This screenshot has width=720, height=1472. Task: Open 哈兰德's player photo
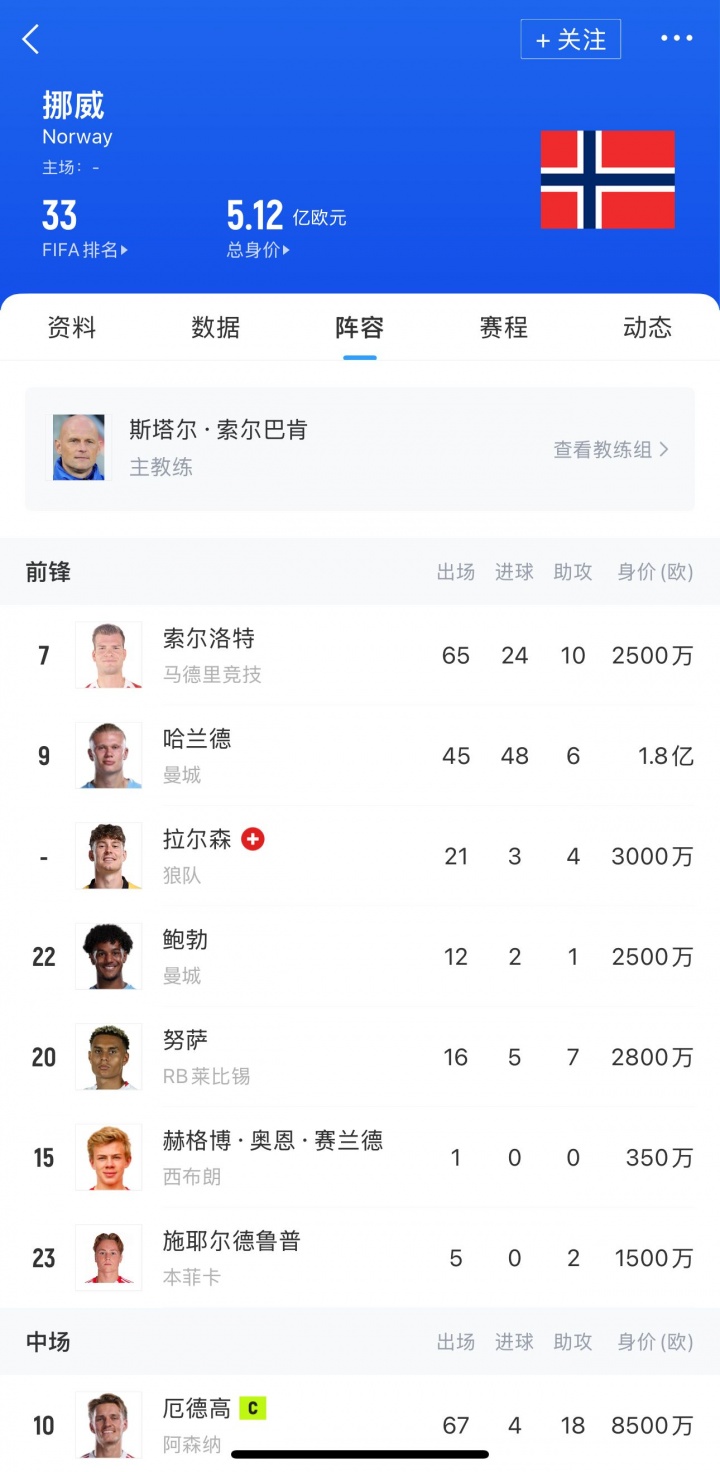[108, 756]
